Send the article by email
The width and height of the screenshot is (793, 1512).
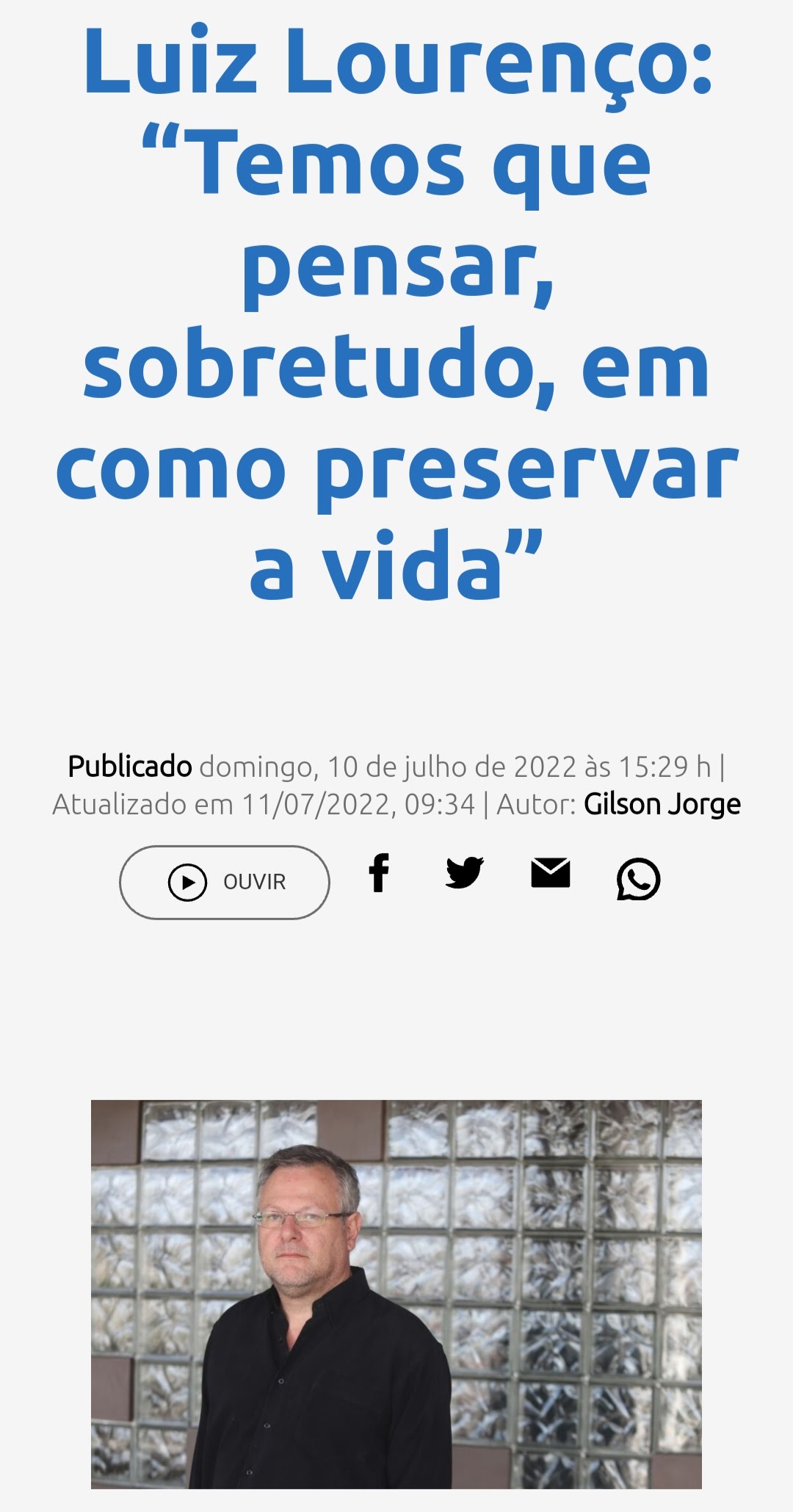click(x=551, y=872)
